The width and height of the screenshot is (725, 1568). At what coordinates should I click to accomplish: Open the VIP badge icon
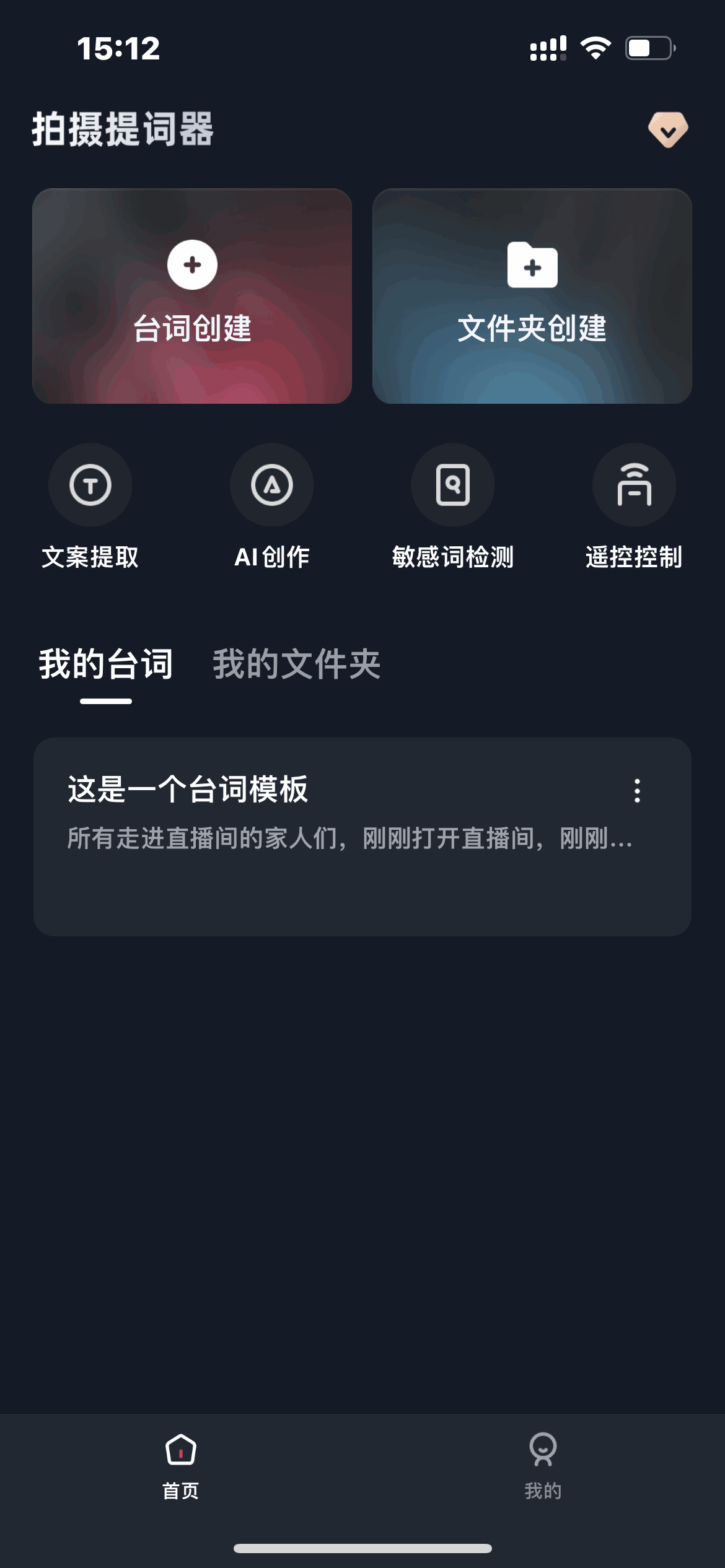[668, 129]
